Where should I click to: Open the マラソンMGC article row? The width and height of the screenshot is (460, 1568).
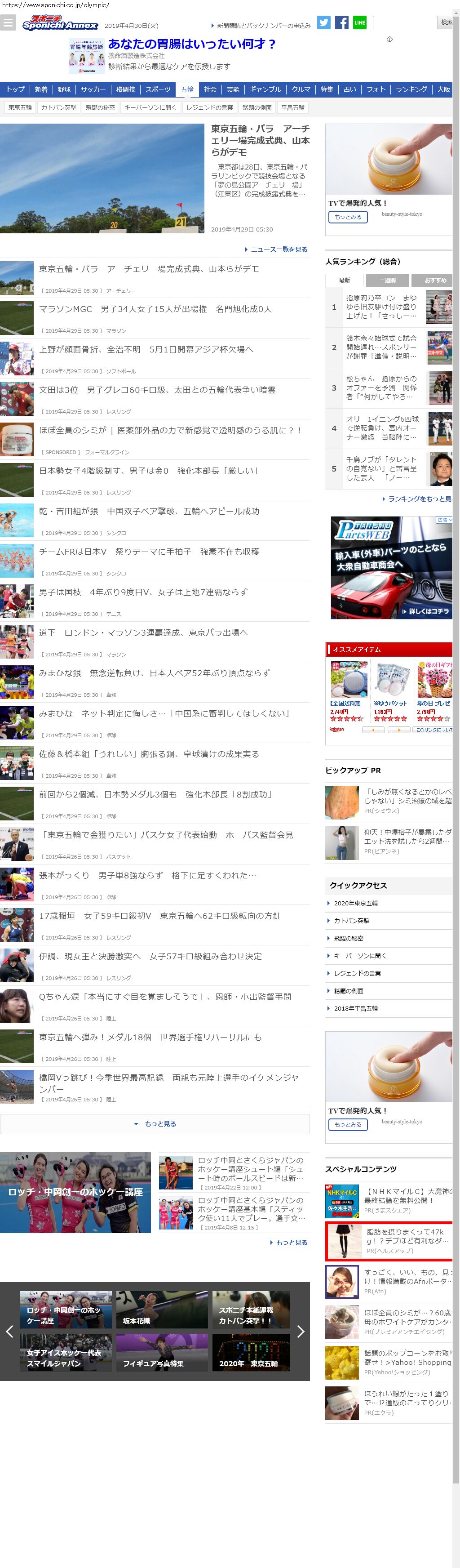tap(155, 309)
